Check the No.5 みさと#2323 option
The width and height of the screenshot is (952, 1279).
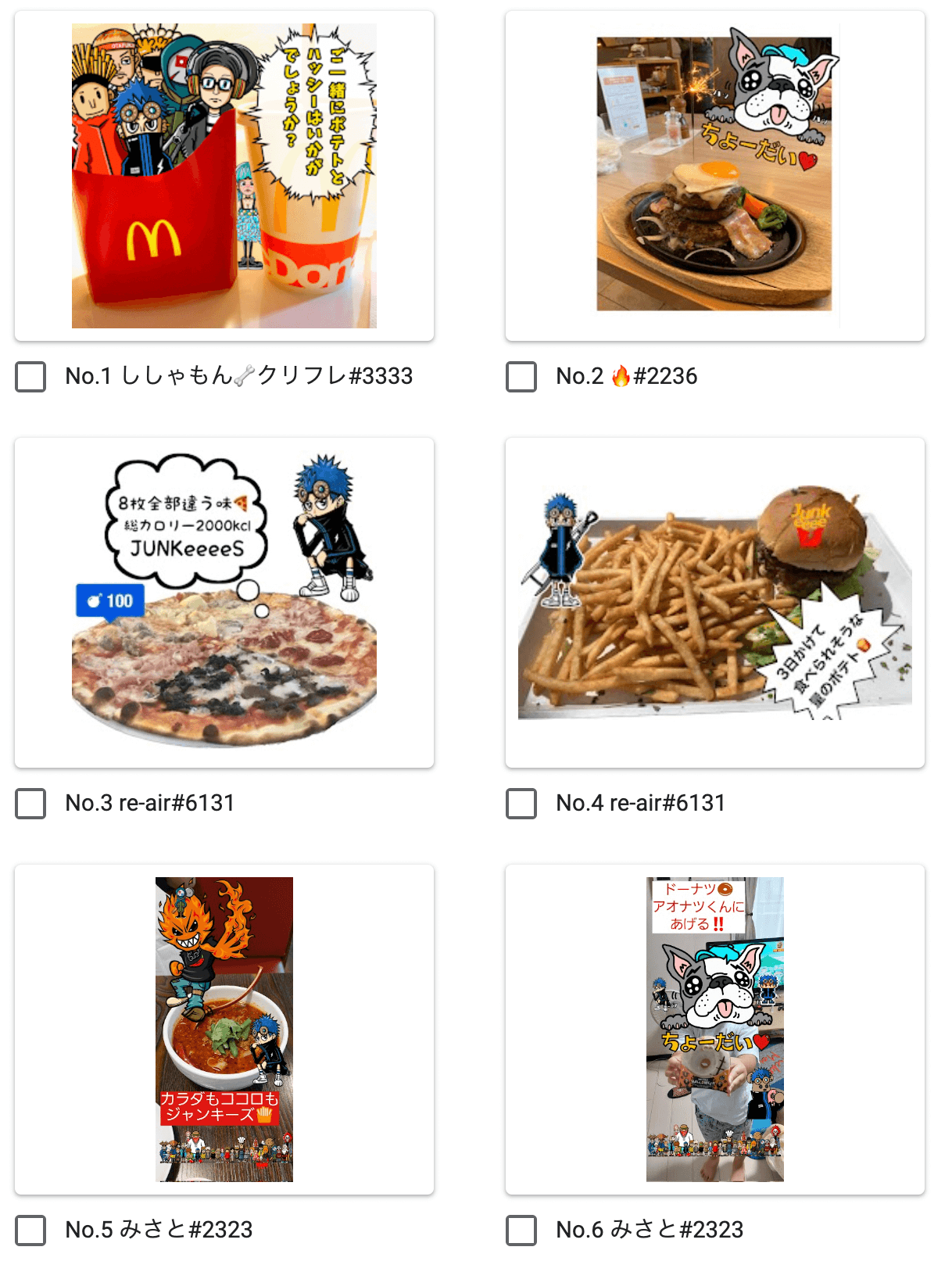pyautogui.click(x=30, y=1231)
